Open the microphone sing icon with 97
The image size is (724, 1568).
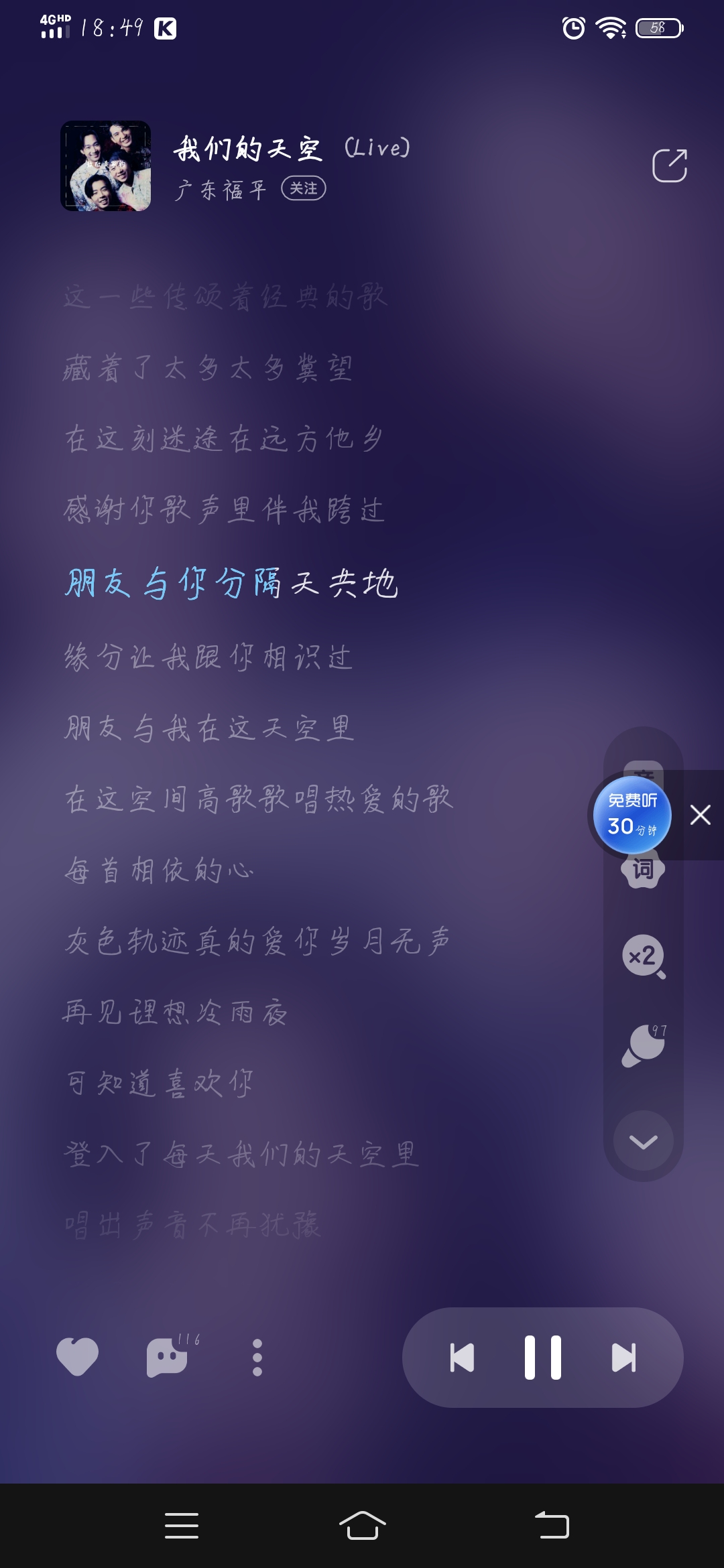[644, 1045]
